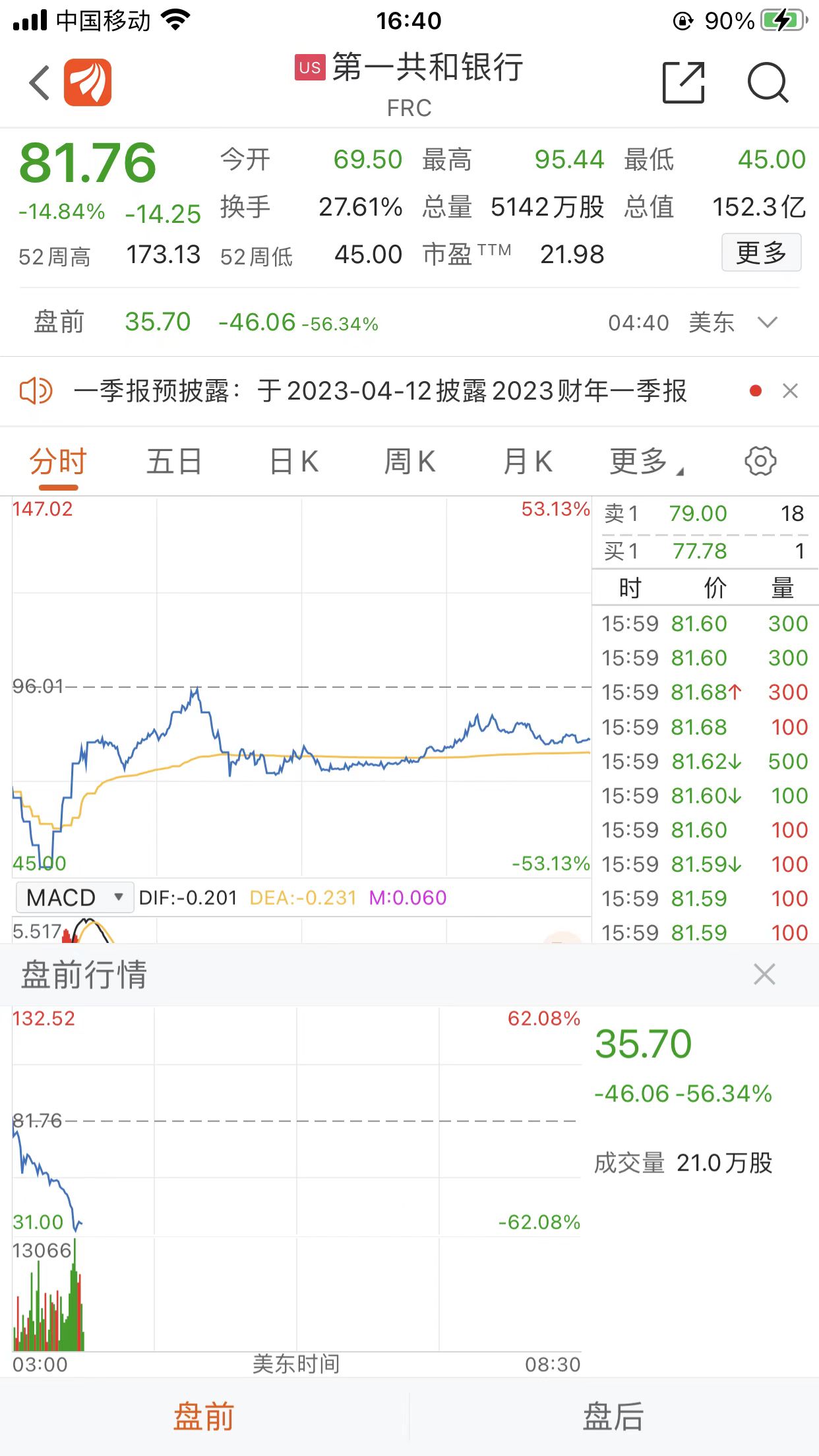Expand the 盘前 pre-market quote dropdown
Image resolution: width=819 pixels, height=1456 pixels.
pos(767,322)
